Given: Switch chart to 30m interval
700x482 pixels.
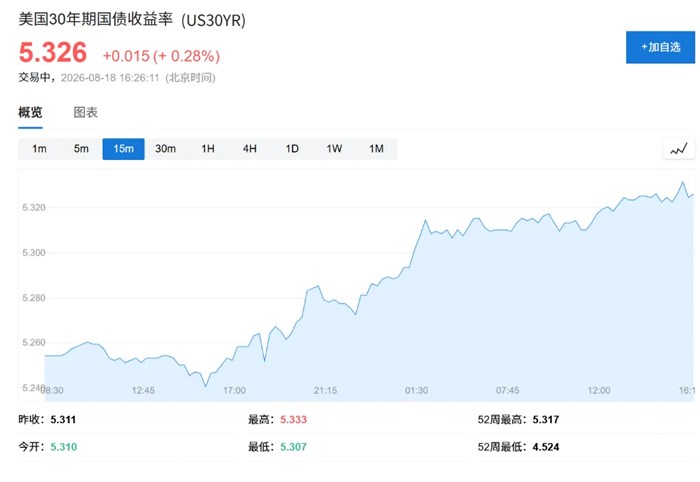Looking at the screenshot, I should point(166,149).
